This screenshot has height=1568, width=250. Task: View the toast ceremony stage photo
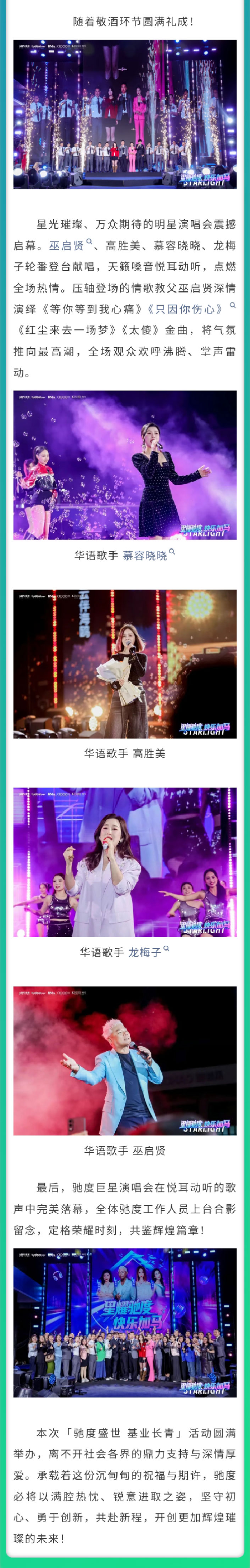point(125,115)
